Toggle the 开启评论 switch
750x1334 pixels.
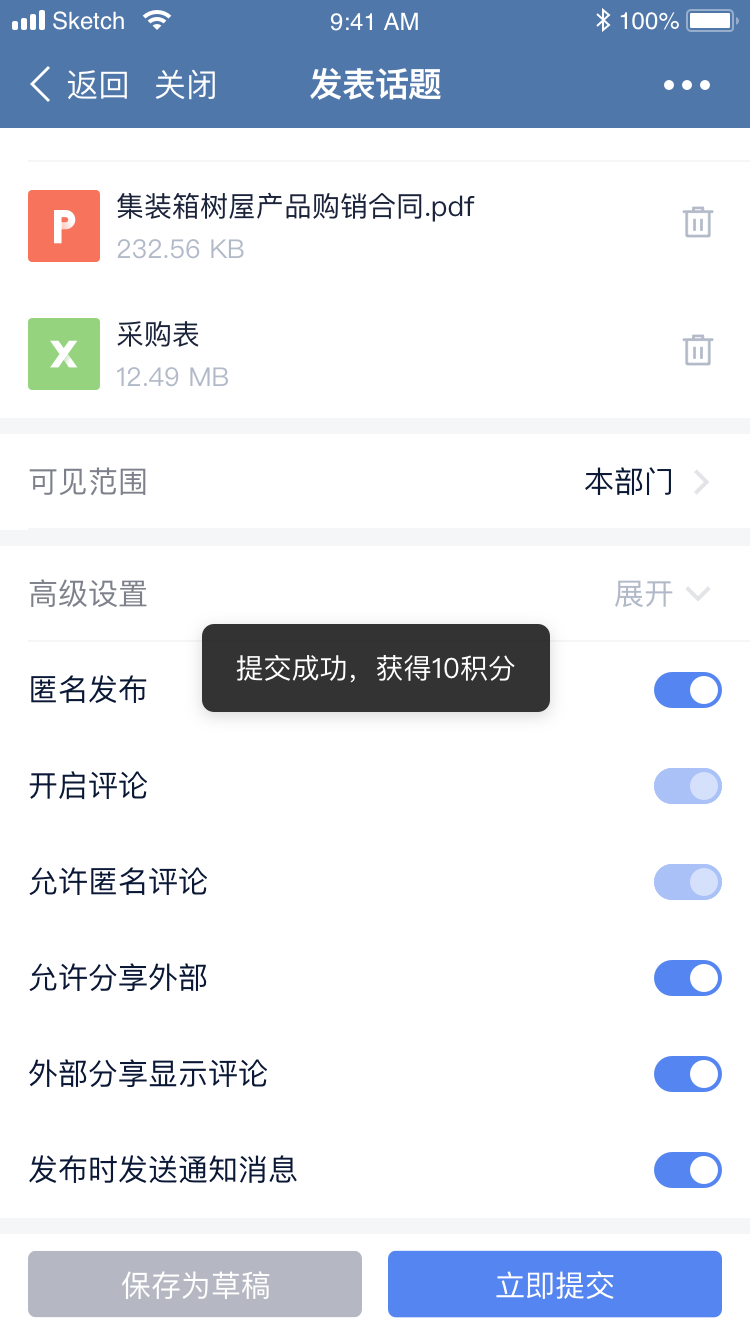coord(688,786)
